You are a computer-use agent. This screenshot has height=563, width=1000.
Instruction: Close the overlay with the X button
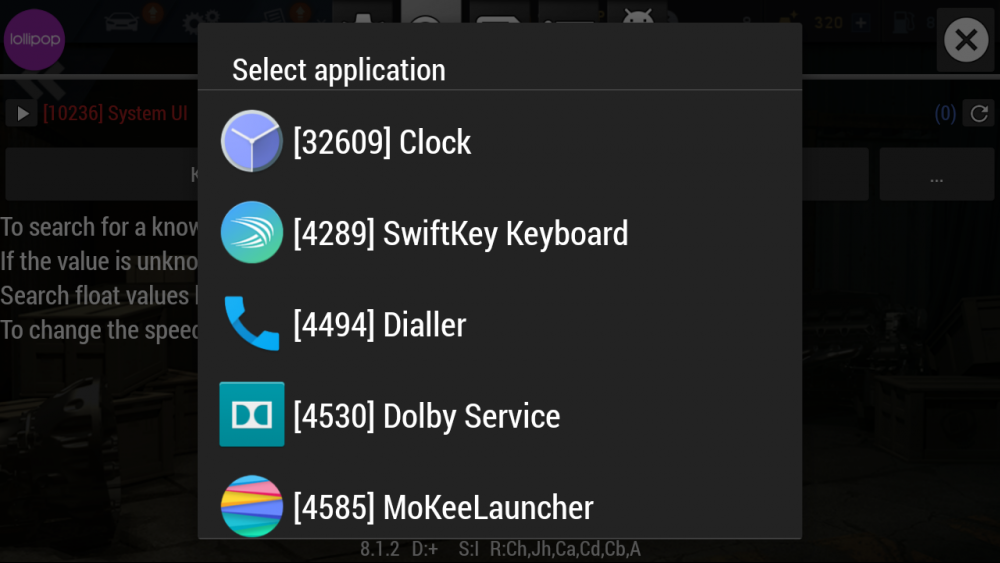pos(965,40)
